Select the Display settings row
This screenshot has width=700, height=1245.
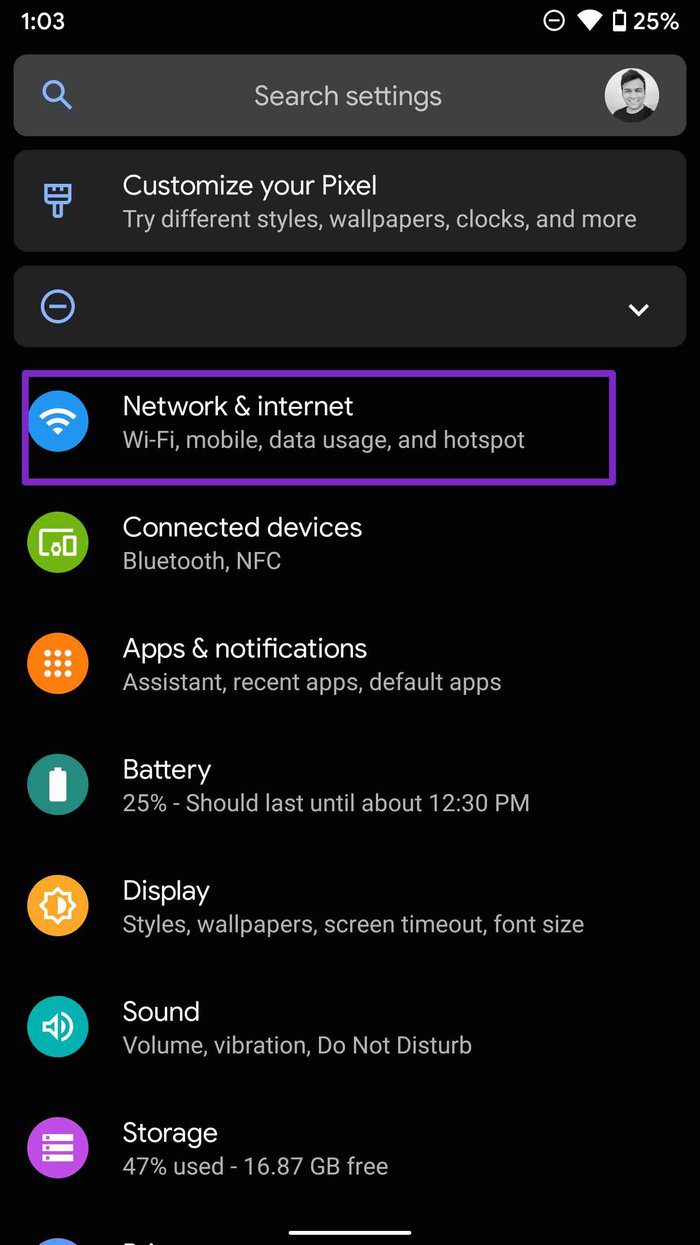pos(349,906)
